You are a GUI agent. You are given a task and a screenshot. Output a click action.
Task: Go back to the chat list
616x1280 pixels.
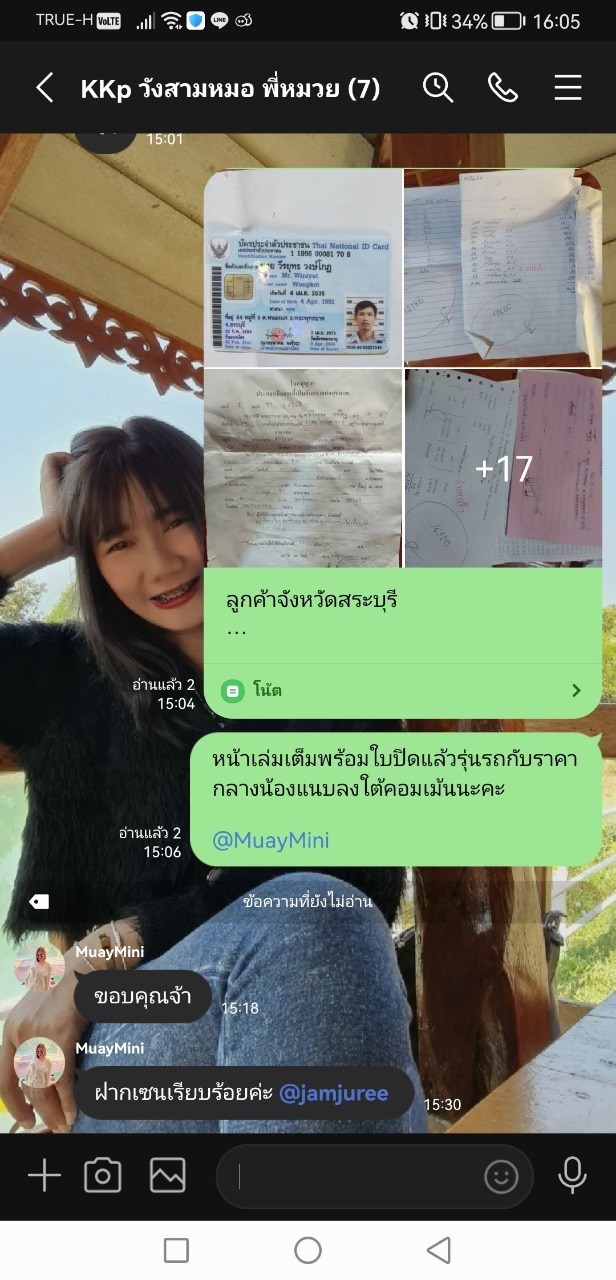[44, 88]
